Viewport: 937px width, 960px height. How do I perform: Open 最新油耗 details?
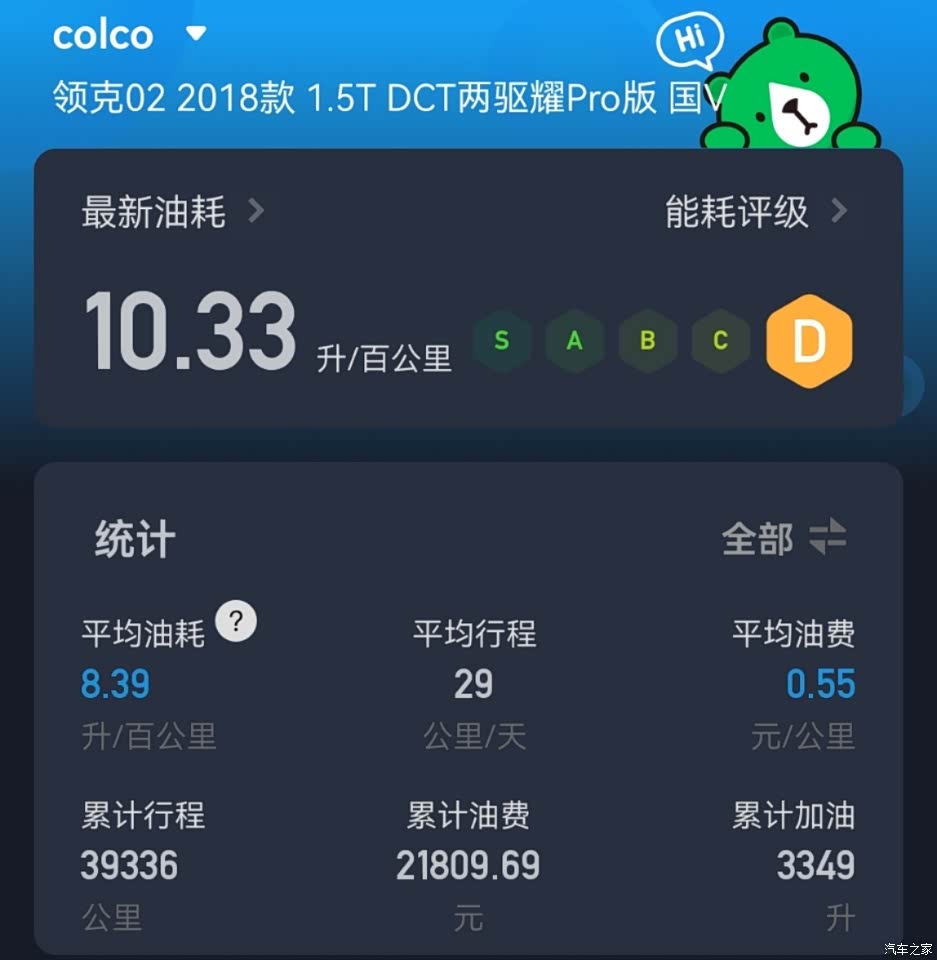(172, 212)
